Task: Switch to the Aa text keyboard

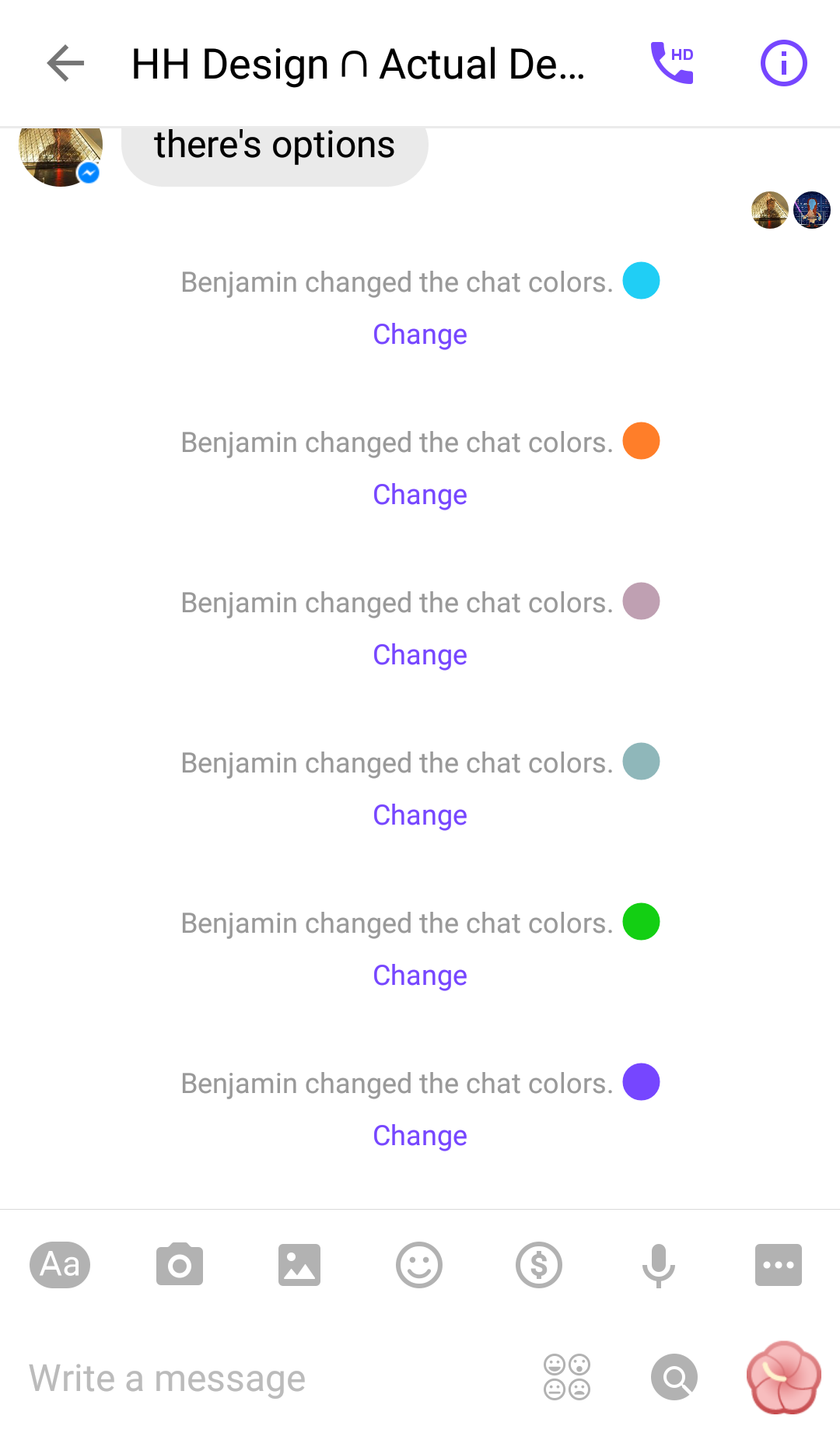Action: tap(60, 1265)
